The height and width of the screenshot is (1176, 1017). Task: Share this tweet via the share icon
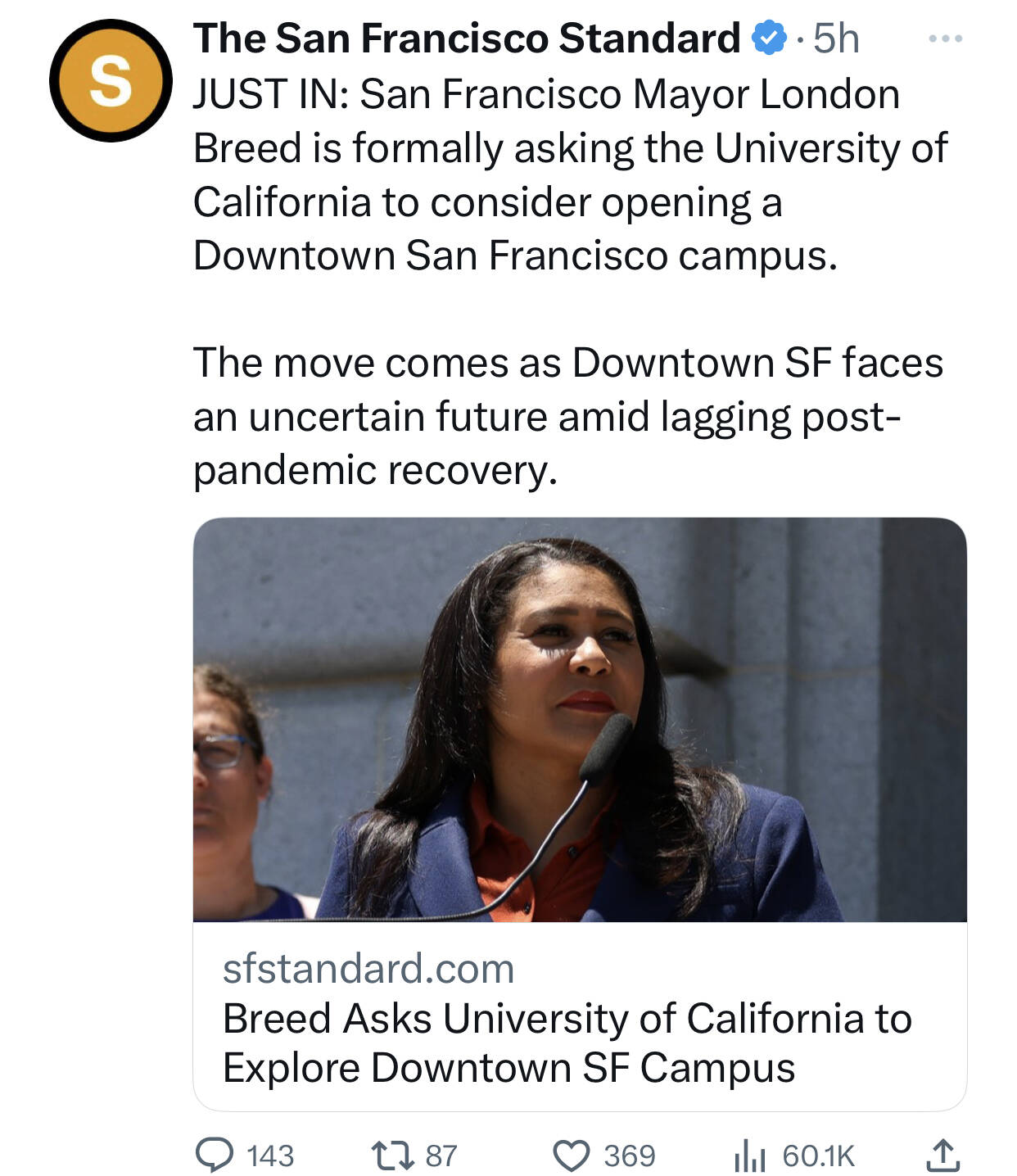tap(942, 1155)
